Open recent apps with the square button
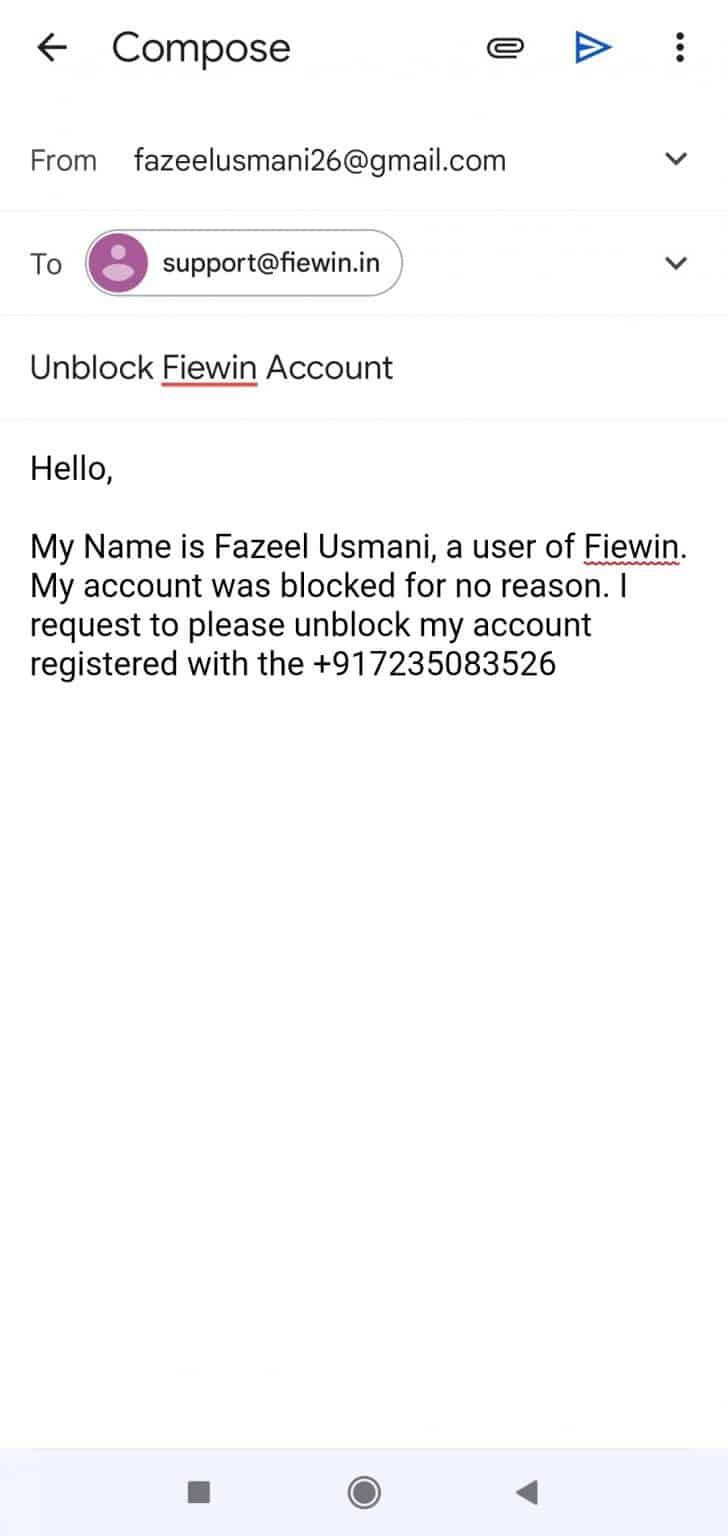The image size is (728, 1536). tap(199, 1493)
